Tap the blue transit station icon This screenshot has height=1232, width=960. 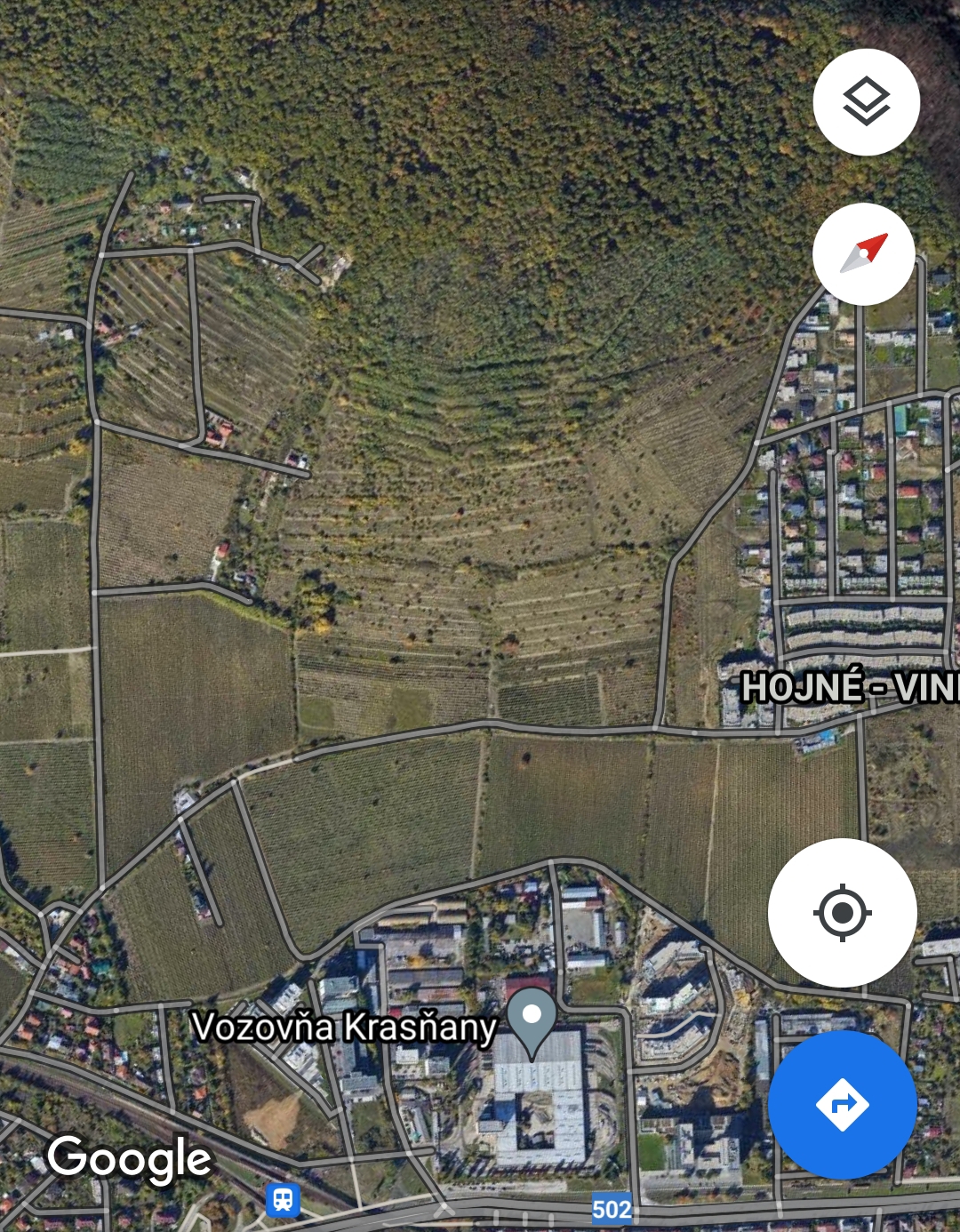(x=283, y=1200)
